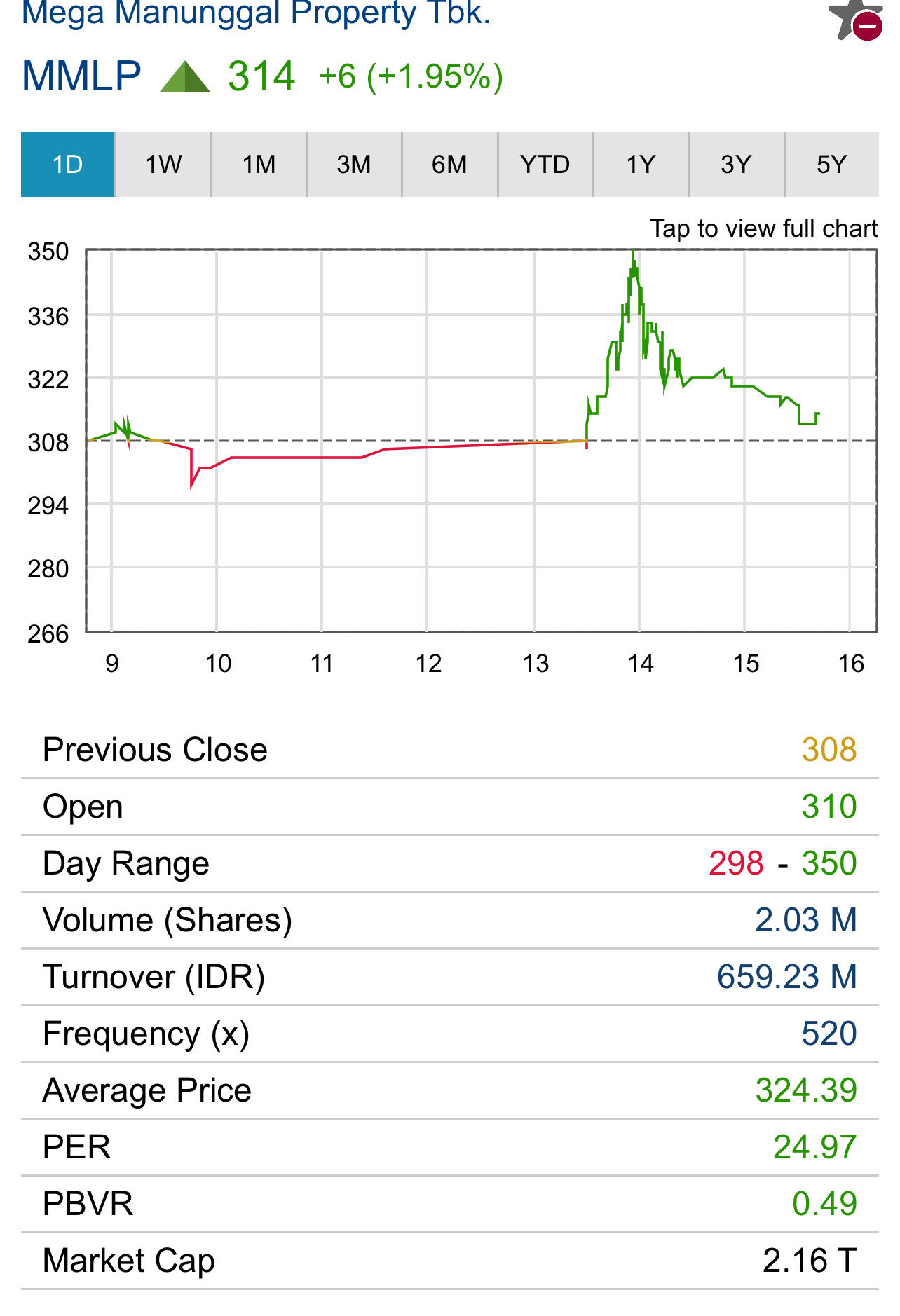
Task: Select the 1D chart range
Action: (x=68, y=165)
